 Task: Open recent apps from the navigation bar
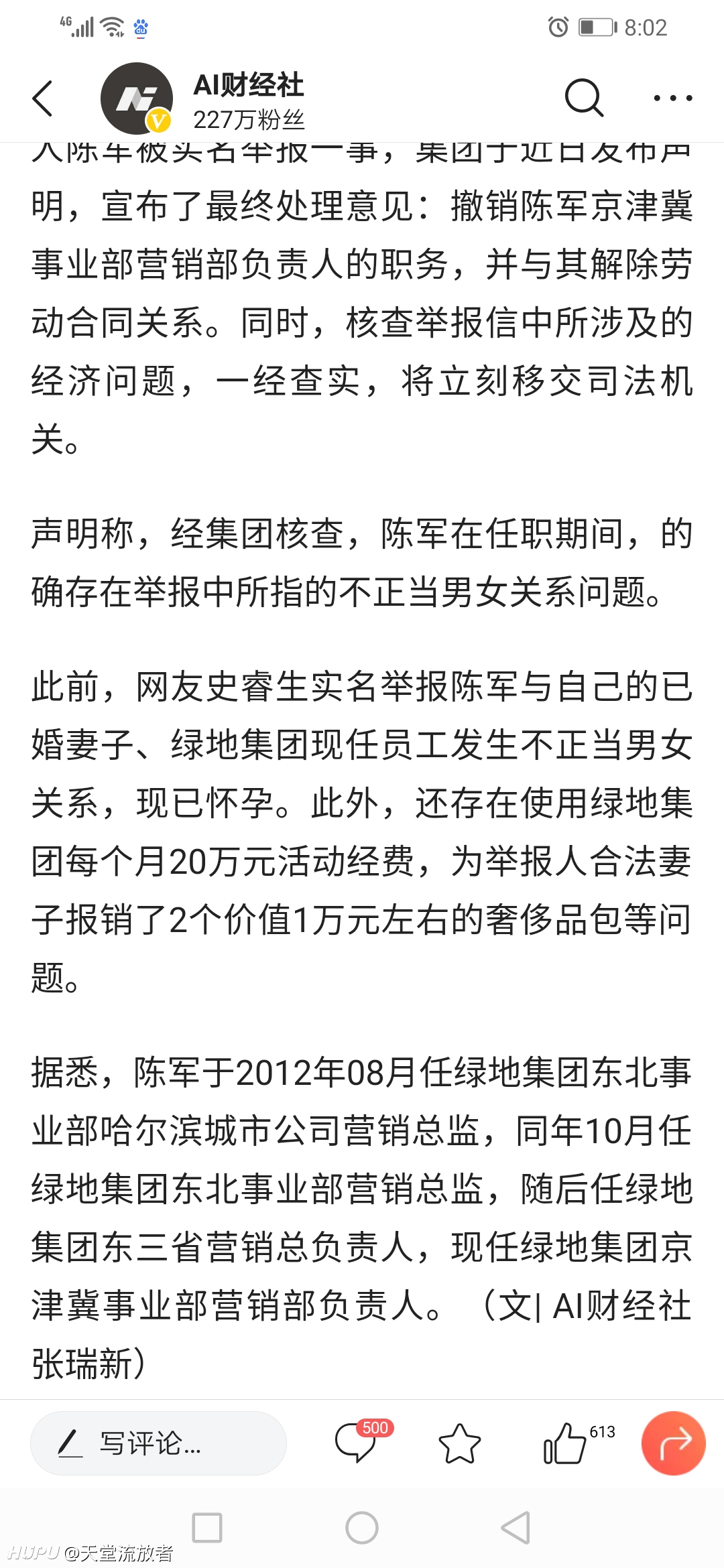(207, 1528)
